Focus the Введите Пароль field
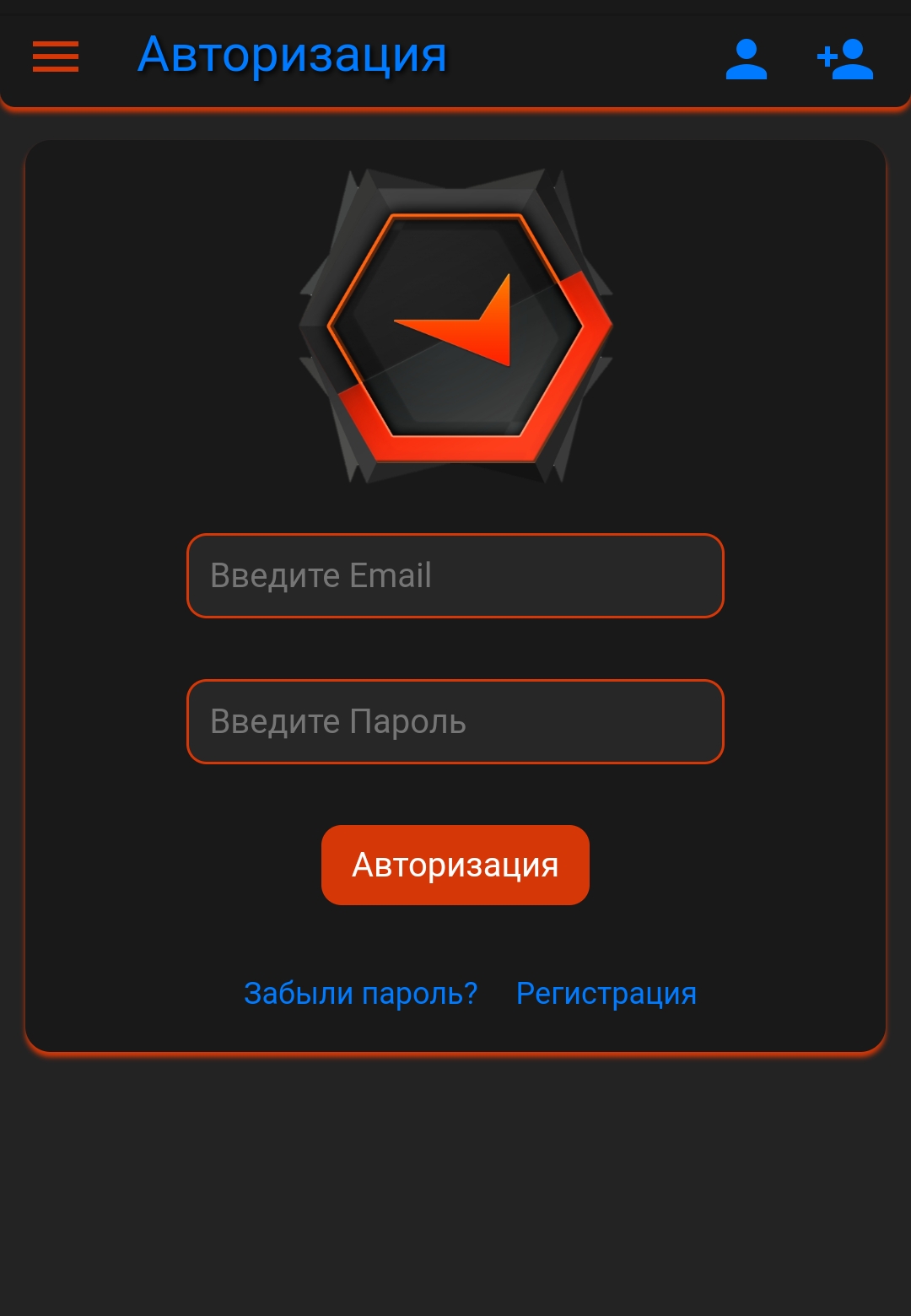The width and height of the screenshot is (911, 1316). [455, 722]
